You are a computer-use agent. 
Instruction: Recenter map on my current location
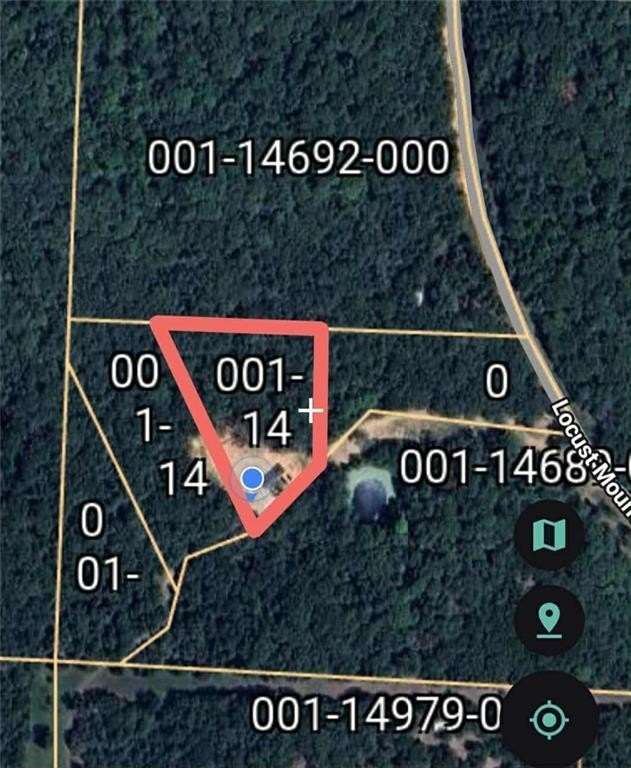click(549, 718)
